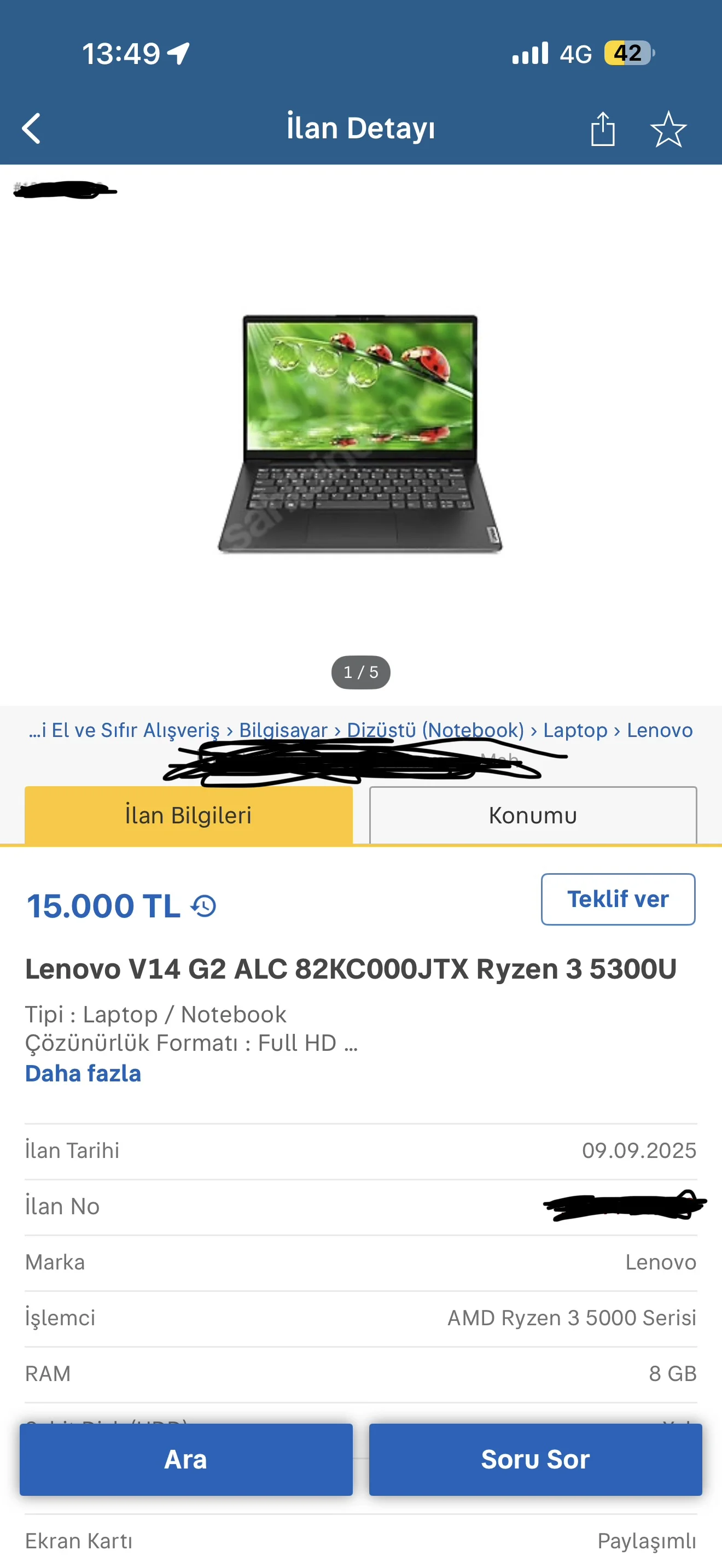Open the Bilgisayar breadcrumb category

point(282,729)
